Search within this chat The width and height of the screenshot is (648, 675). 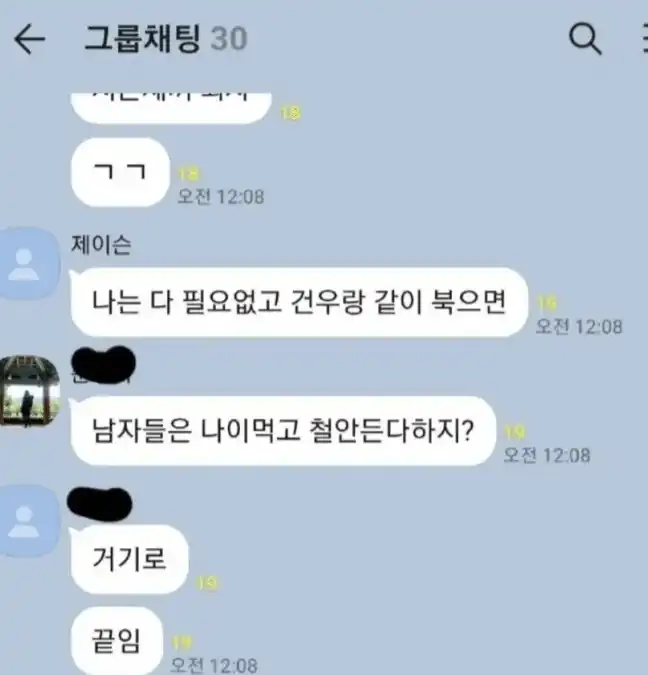click(585, 39)
